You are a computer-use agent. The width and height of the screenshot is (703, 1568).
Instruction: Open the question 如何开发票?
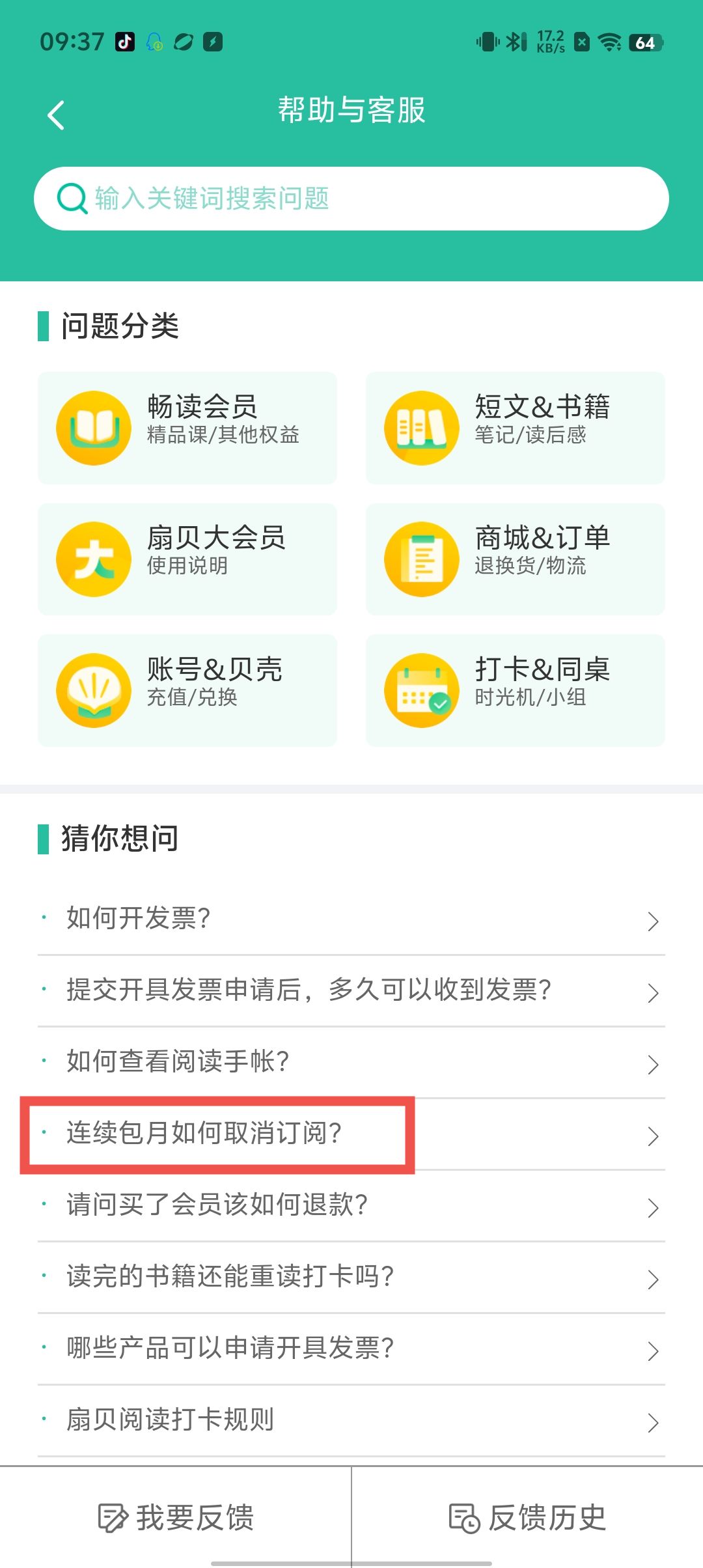[x=351, y=919]
